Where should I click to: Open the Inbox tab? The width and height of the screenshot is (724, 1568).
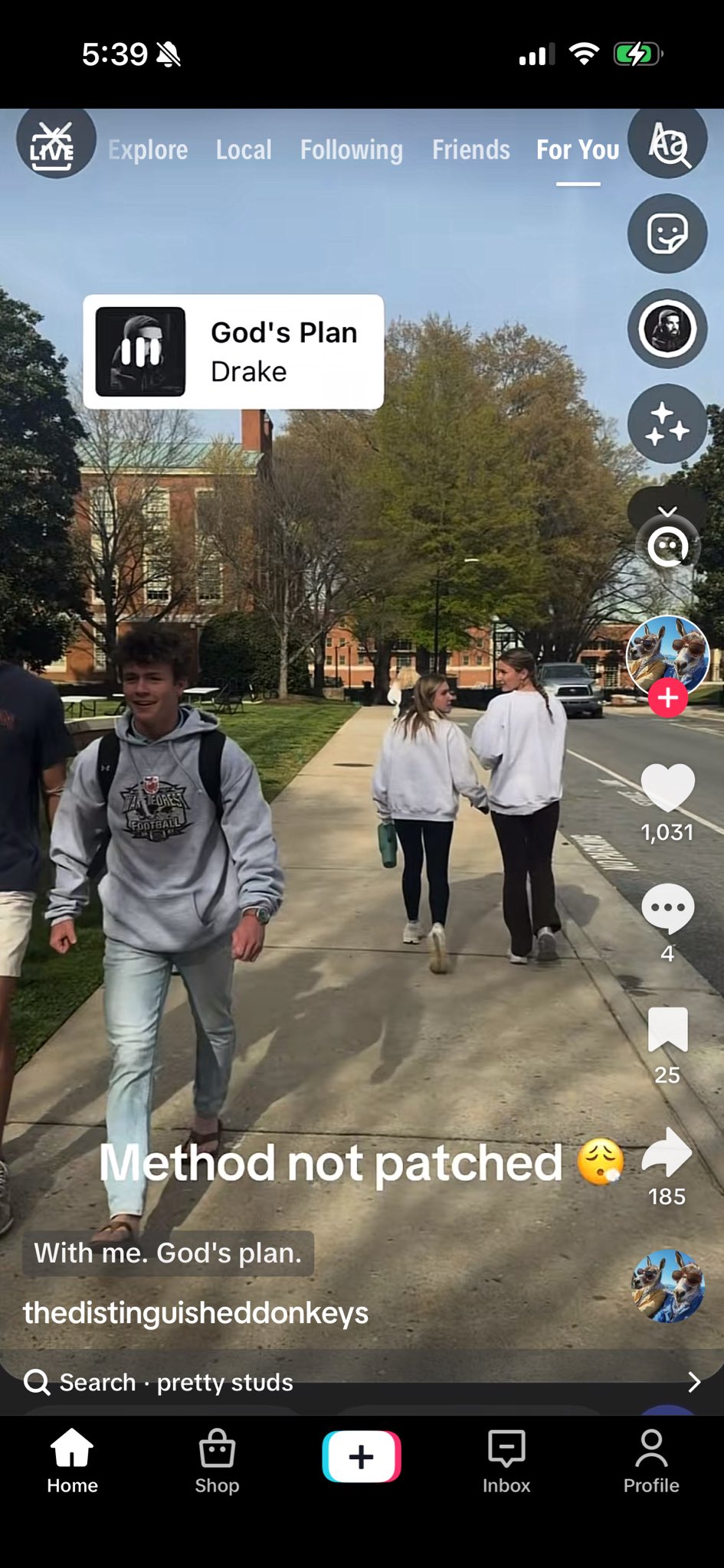point(506,1461)
